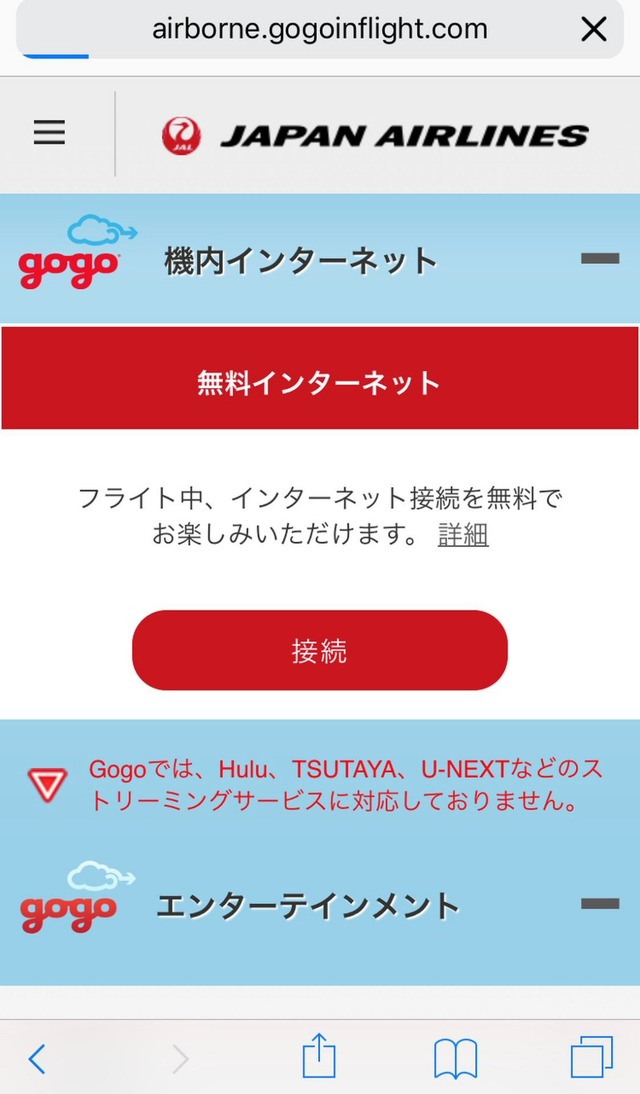Tap the airborne.gogoinflight.com address bar
This screenshot has width=640, height=1094.
point(320,30)
